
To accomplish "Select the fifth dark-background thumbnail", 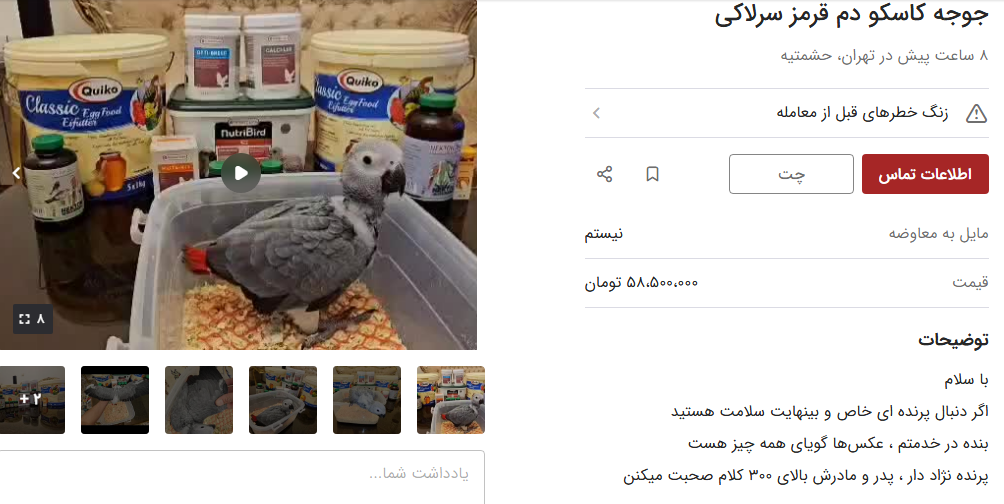I will click(114, 400).
